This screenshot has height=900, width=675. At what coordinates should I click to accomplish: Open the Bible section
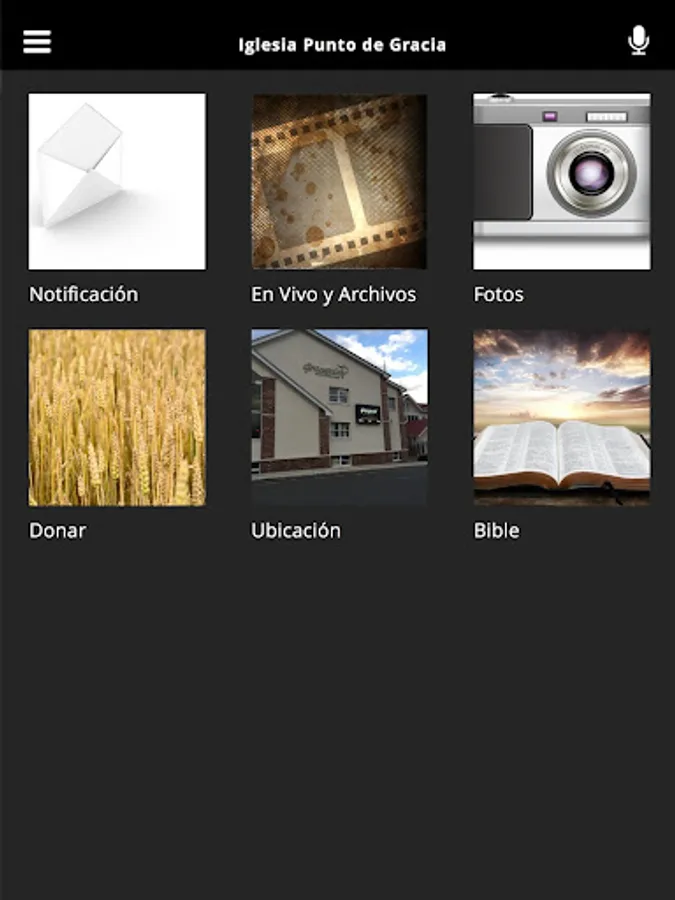561,418
